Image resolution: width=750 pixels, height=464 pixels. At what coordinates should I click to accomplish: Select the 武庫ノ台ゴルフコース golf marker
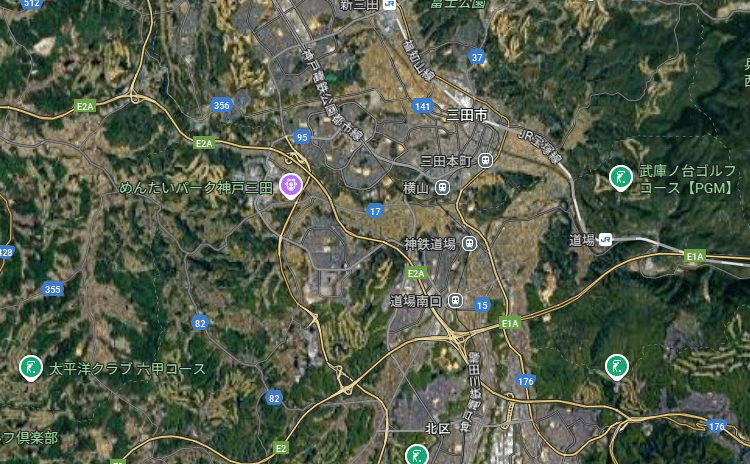[x=620, y=178]
